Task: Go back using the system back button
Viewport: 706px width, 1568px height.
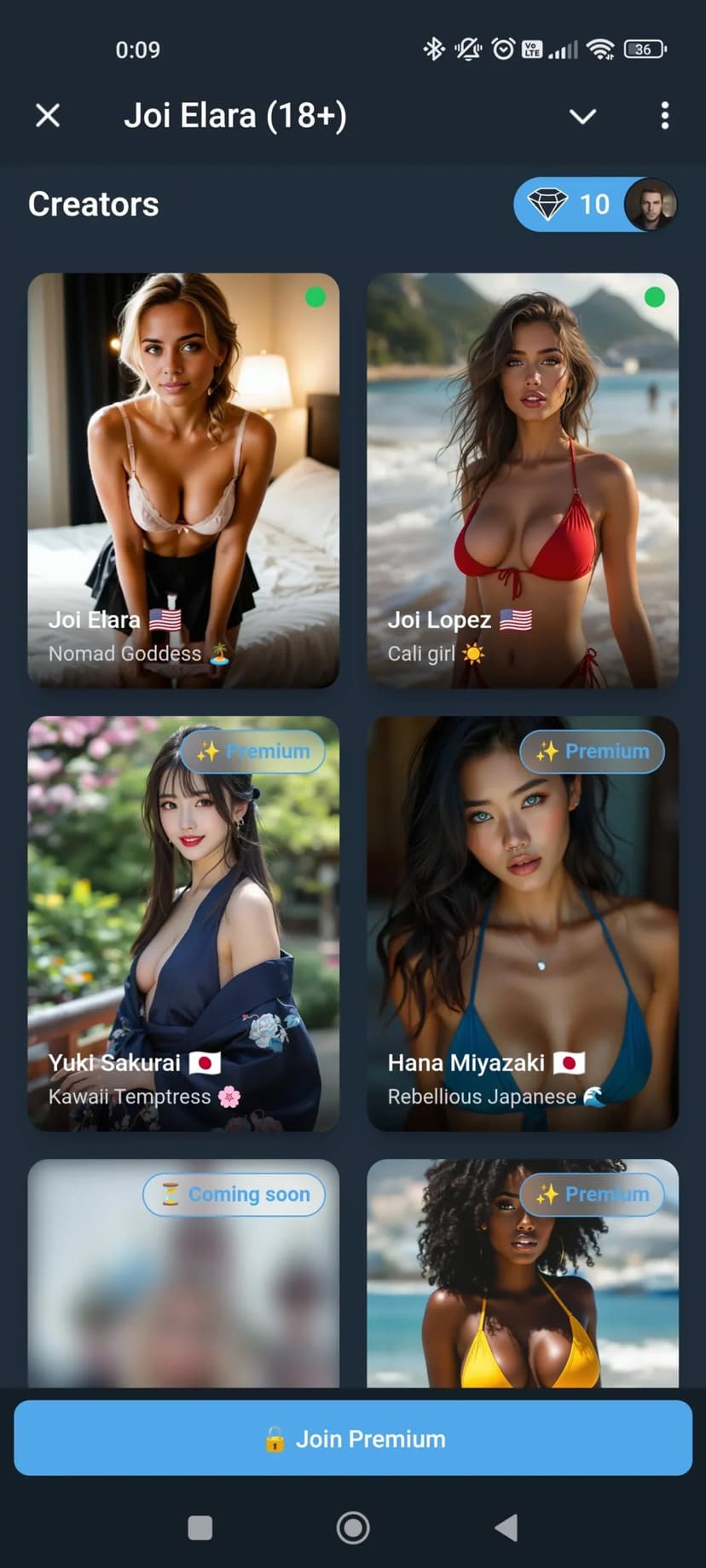Action: [x=506, y=1527]
